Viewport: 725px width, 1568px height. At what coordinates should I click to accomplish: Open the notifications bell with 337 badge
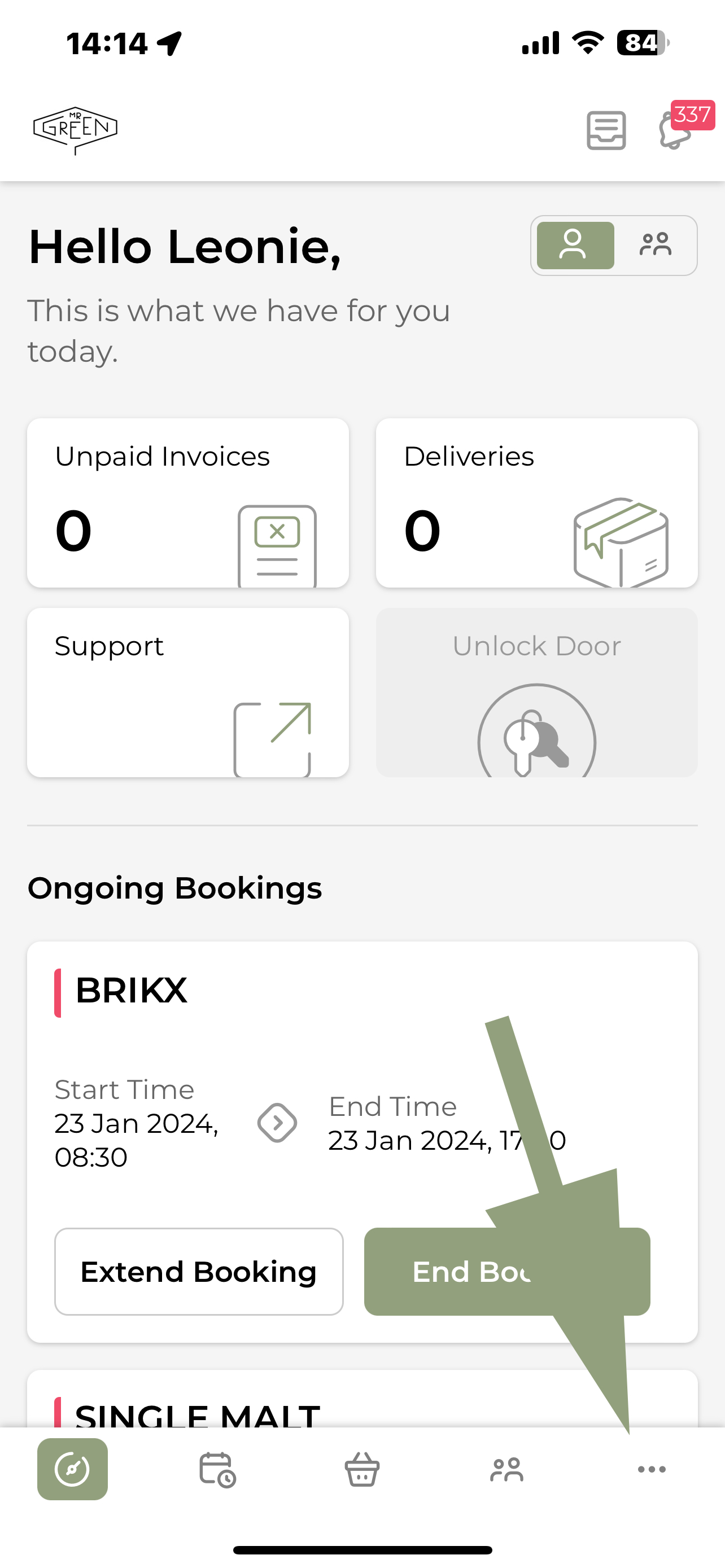coord(676,130)
